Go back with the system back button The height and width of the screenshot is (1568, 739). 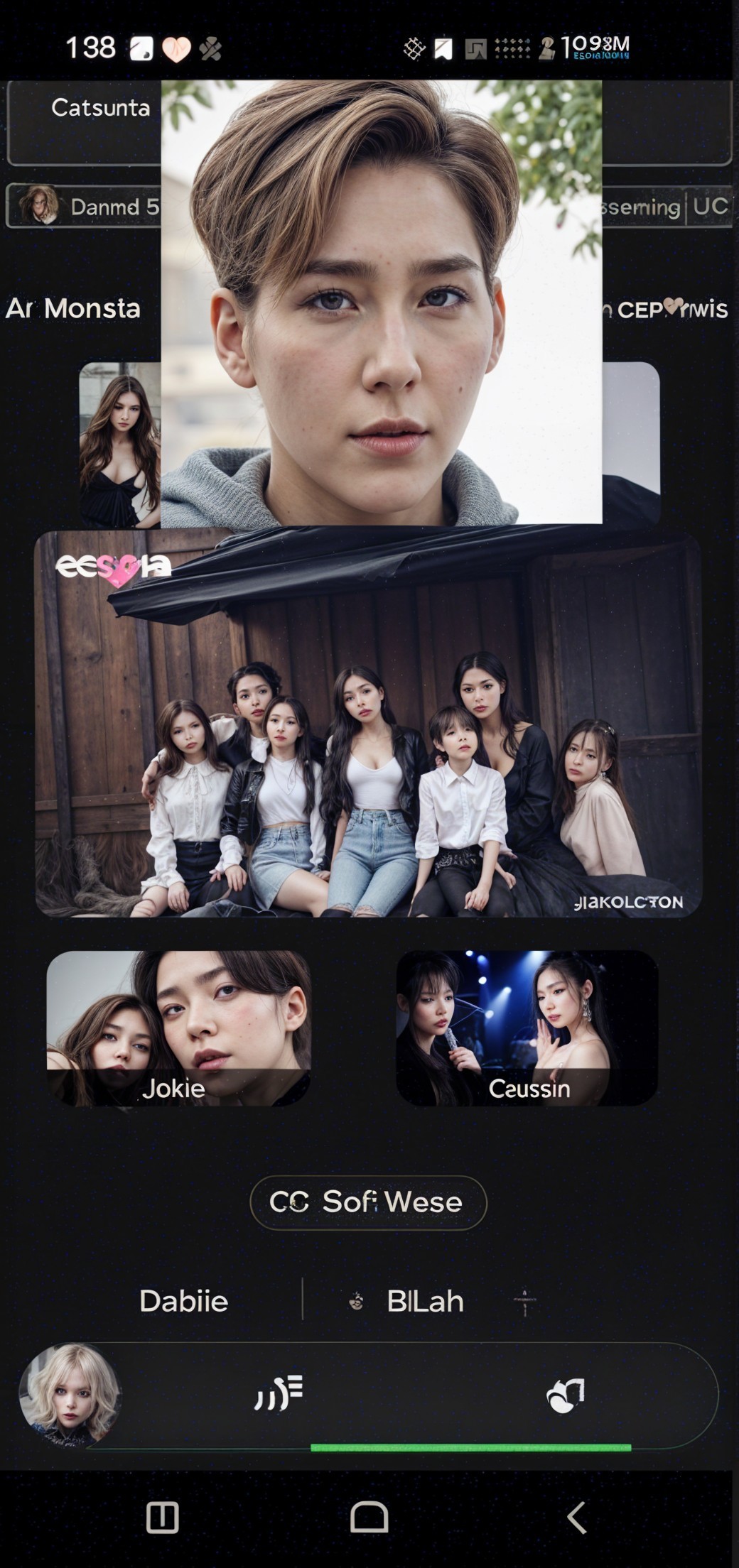(576, 1518)
